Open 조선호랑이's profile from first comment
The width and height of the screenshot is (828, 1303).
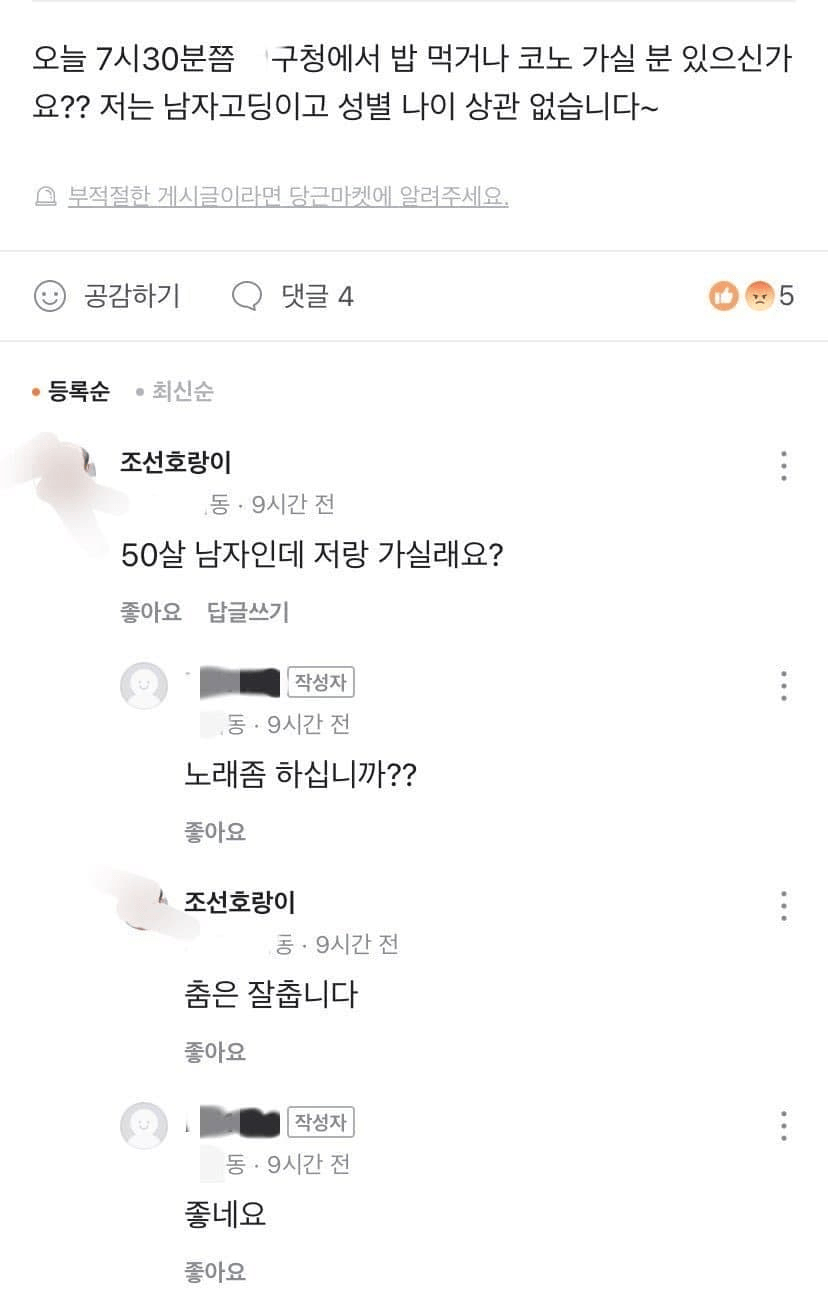point(176,462)
